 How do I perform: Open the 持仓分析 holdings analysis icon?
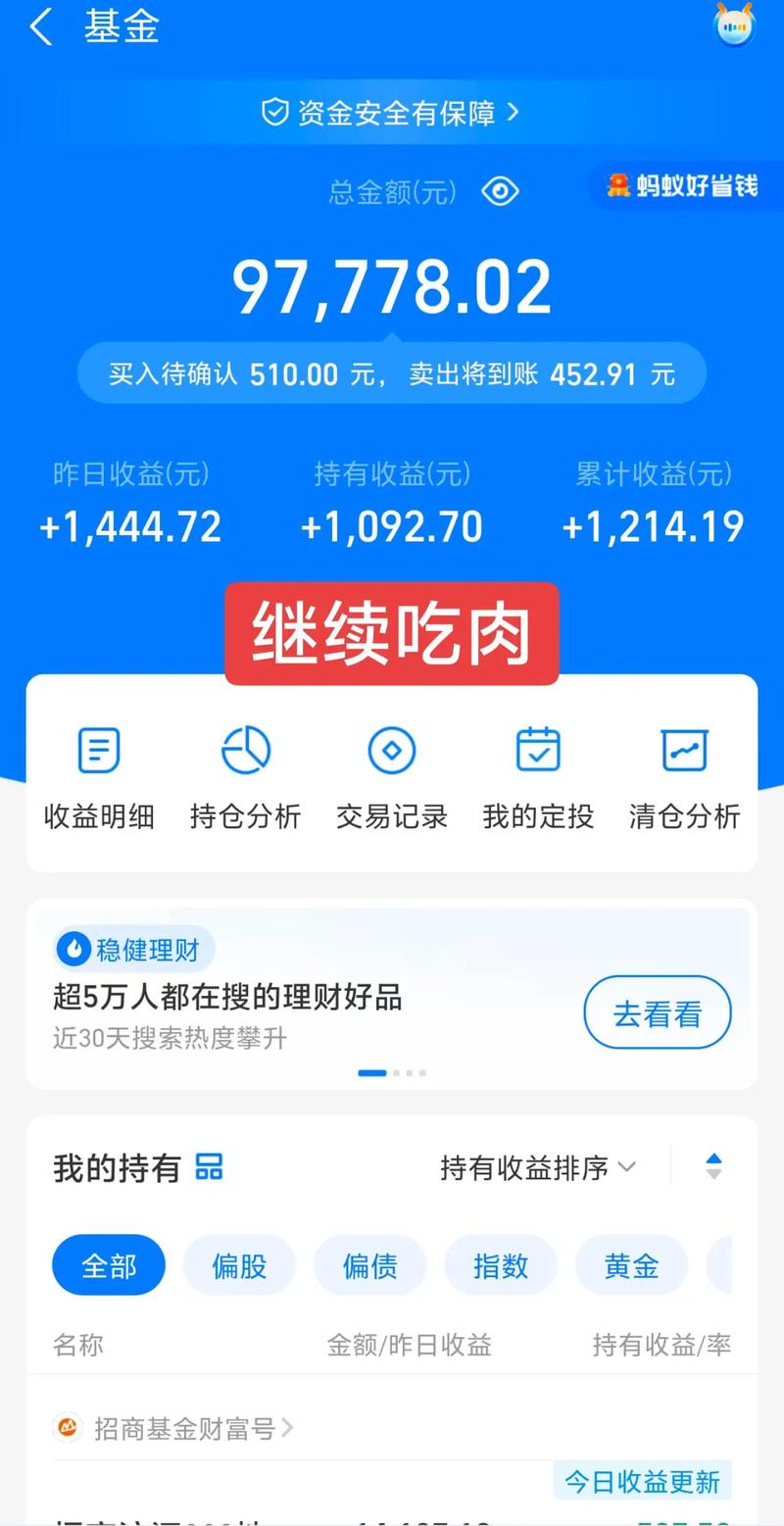click(244, 750)
